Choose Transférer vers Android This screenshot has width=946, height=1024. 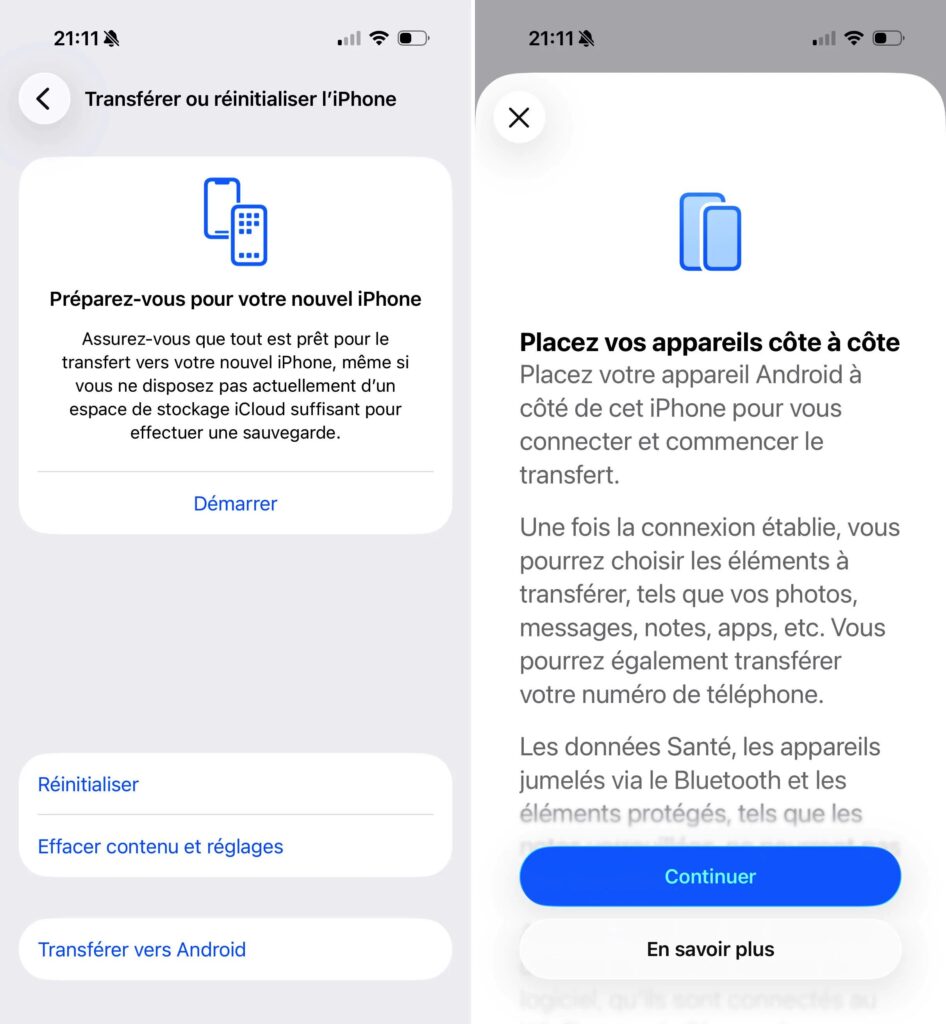point(140,949)
